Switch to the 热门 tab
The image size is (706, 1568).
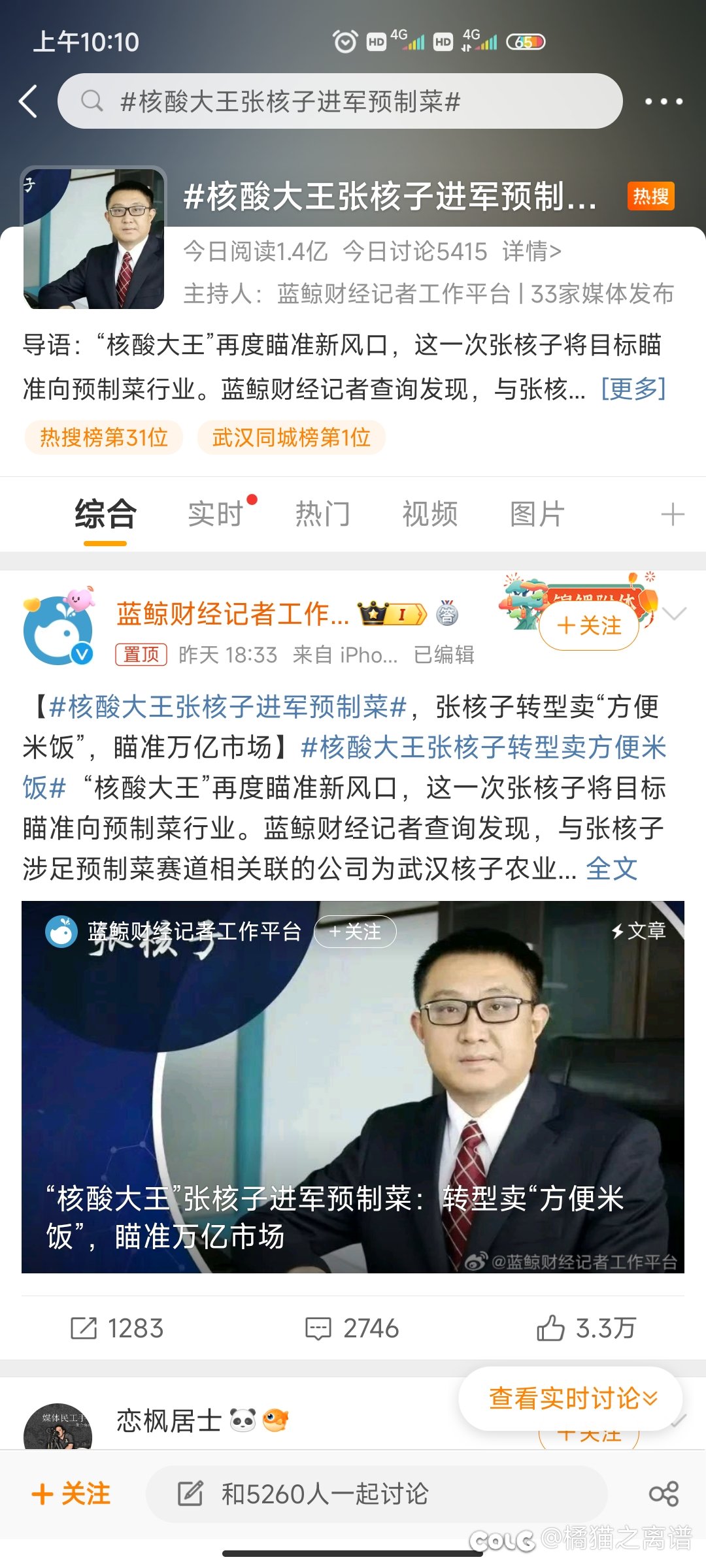click(x=323, y=514)
